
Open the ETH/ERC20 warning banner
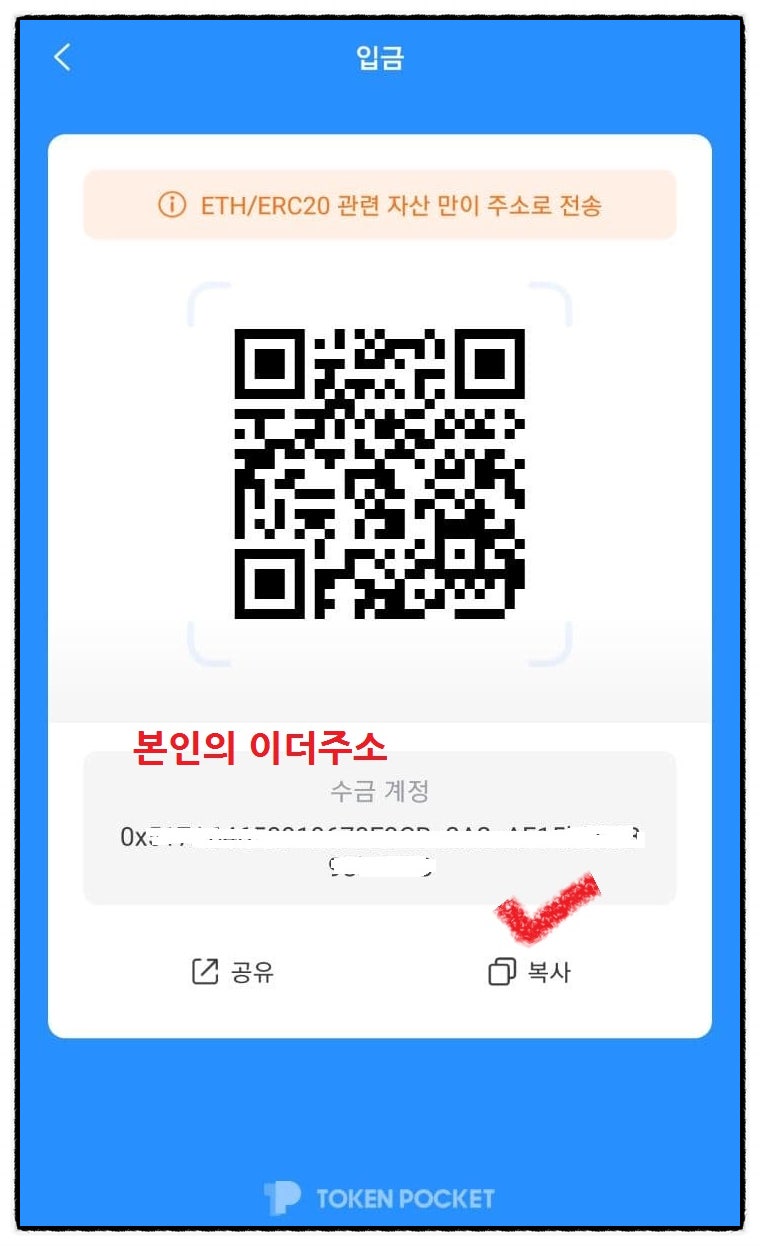380,204
